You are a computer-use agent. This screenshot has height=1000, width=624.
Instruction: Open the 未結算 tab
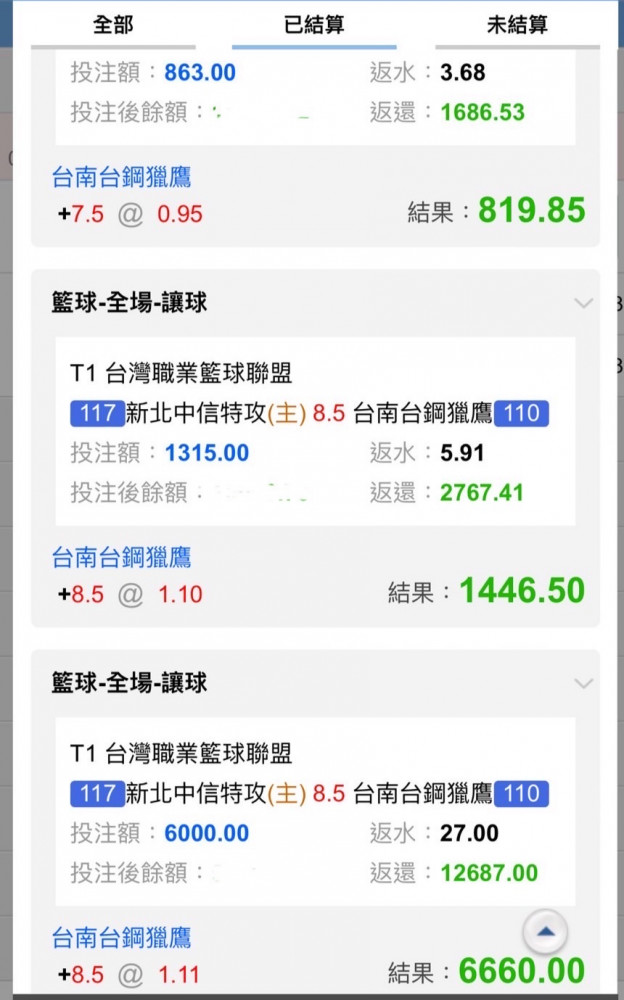517,26
